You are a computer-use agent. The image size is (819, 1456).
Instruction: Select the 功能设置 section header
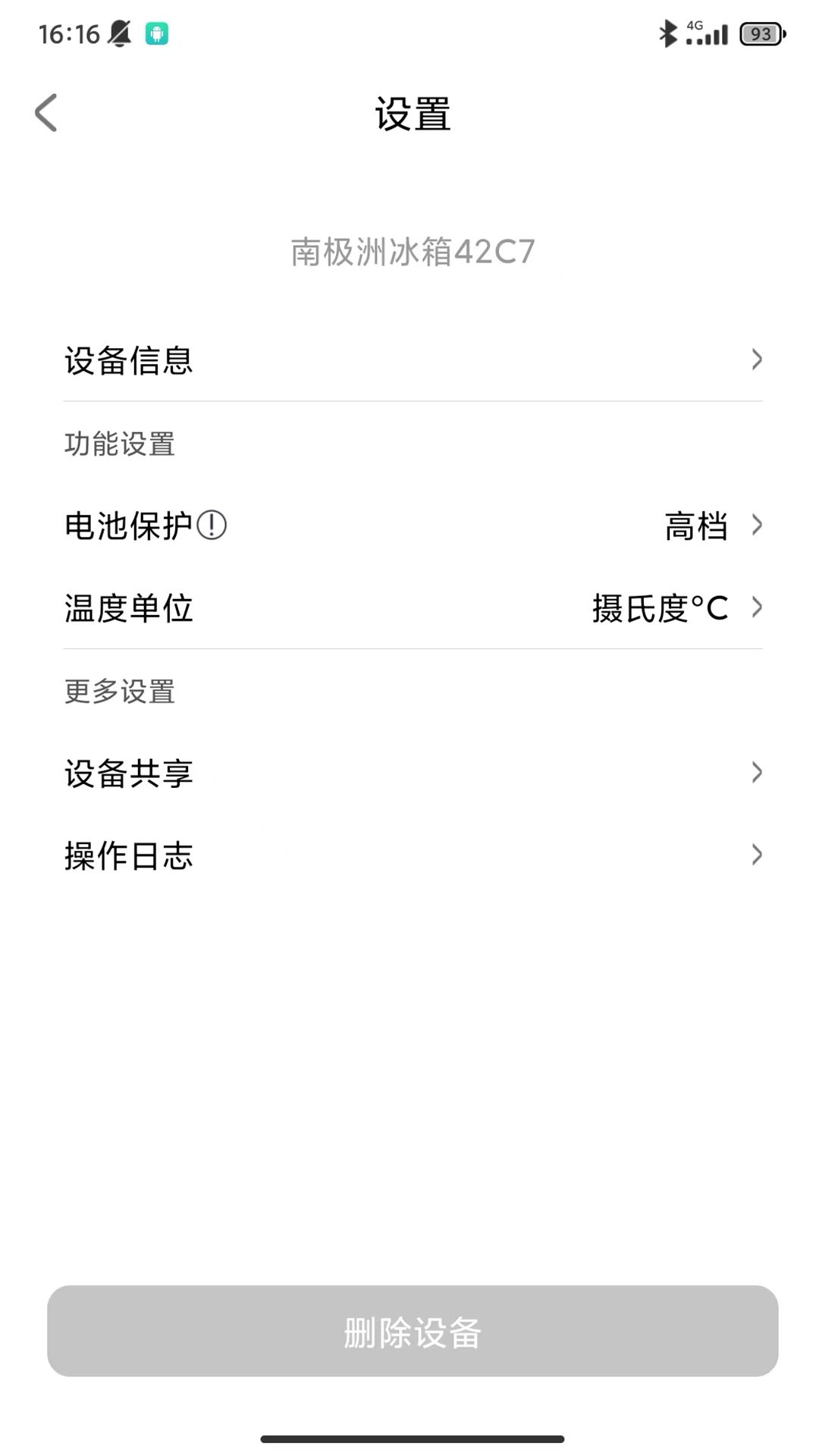pos(118,446)
